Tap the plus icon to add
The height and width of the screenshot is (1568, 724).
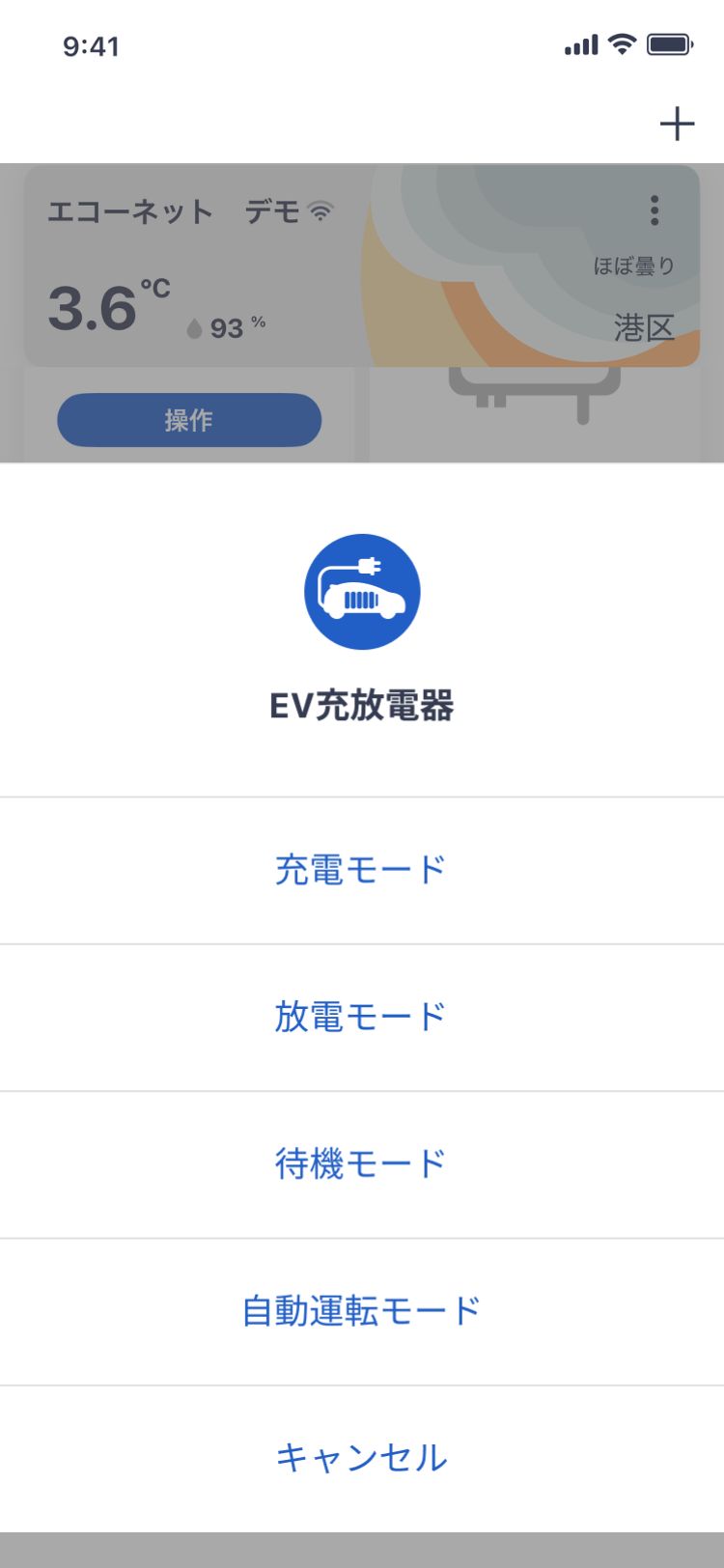pos(677,124)
